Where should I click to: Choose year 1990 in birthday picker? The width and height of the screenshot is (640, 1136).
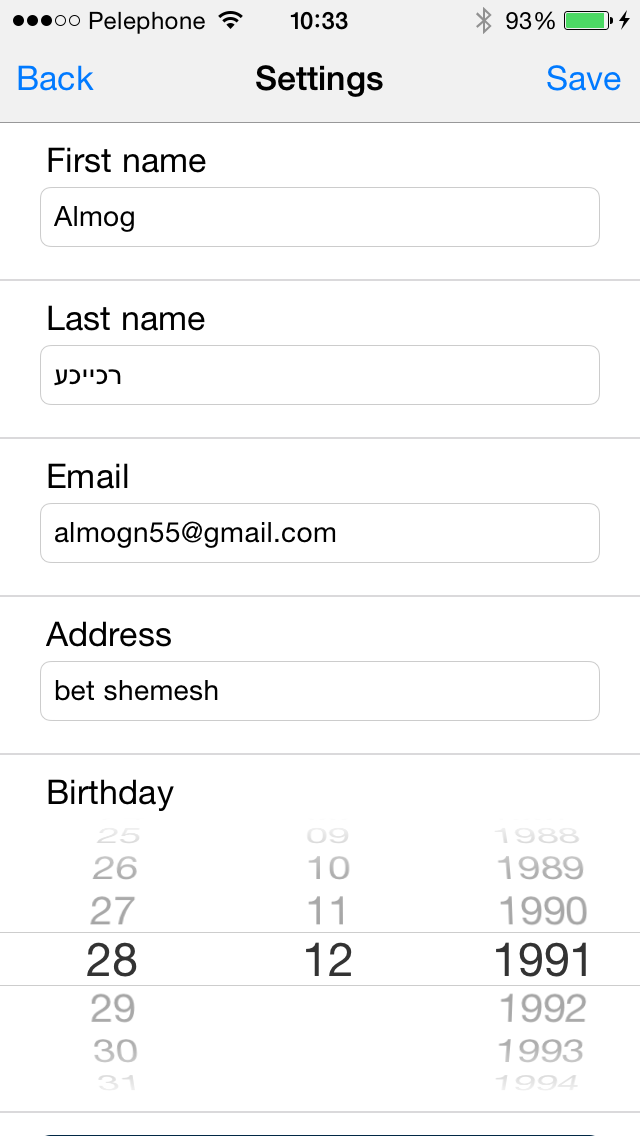pyautogui.click(x=542, y=911)
